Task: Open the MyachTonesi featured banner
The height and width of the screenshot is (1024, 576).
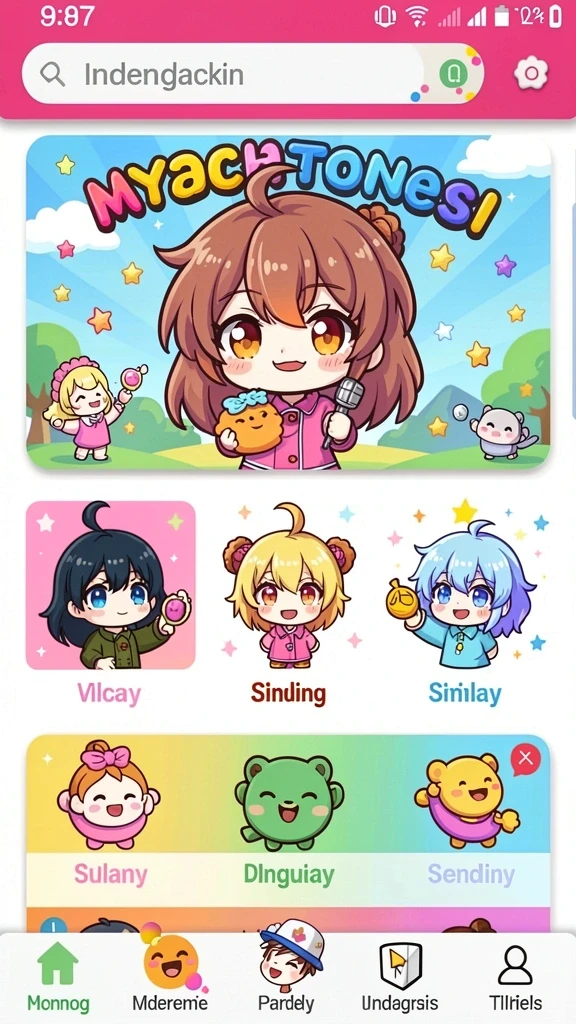Action: [288, 302]
